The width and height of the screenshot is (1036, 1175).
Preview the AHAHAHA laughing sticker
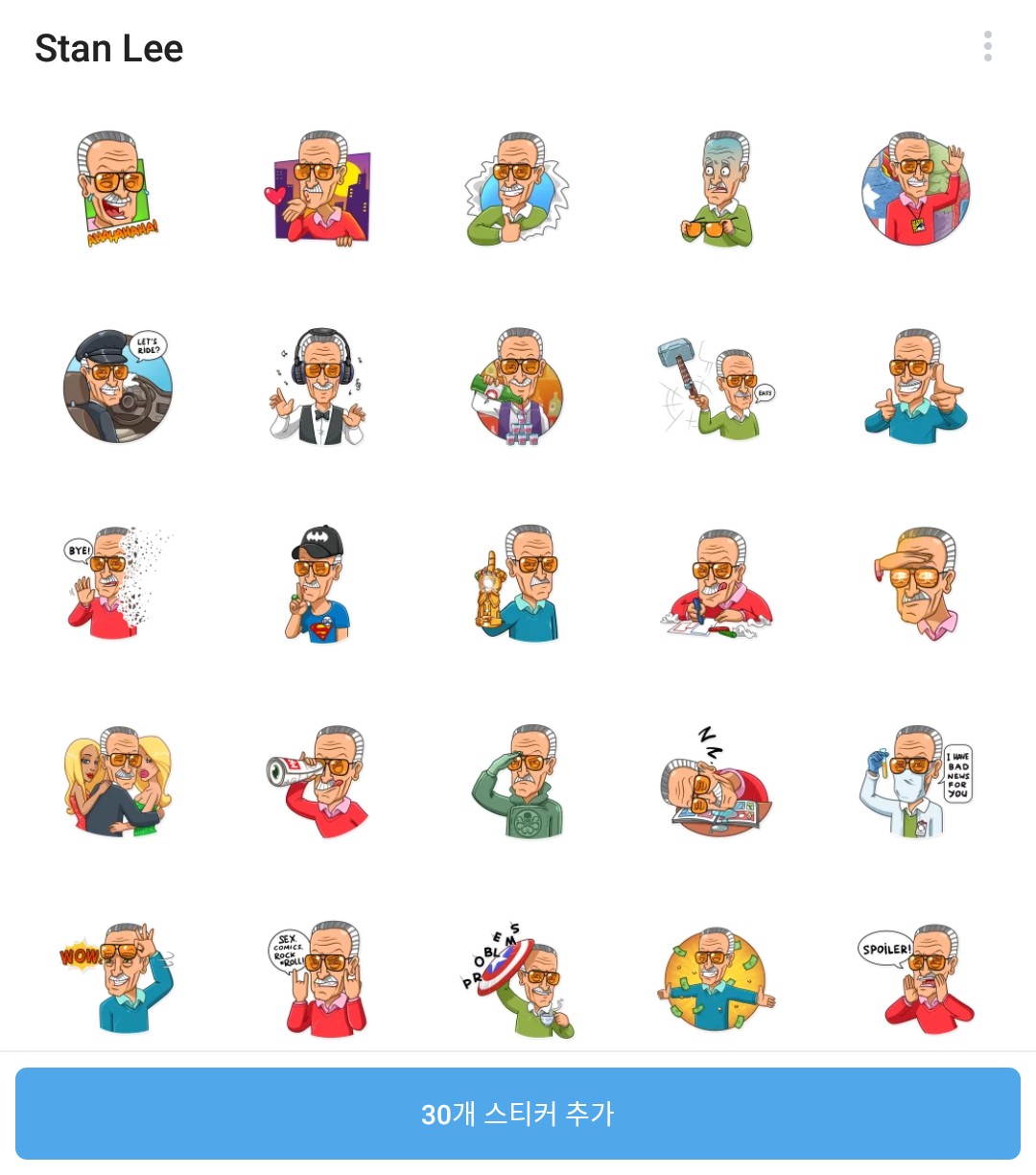point(118,190)
